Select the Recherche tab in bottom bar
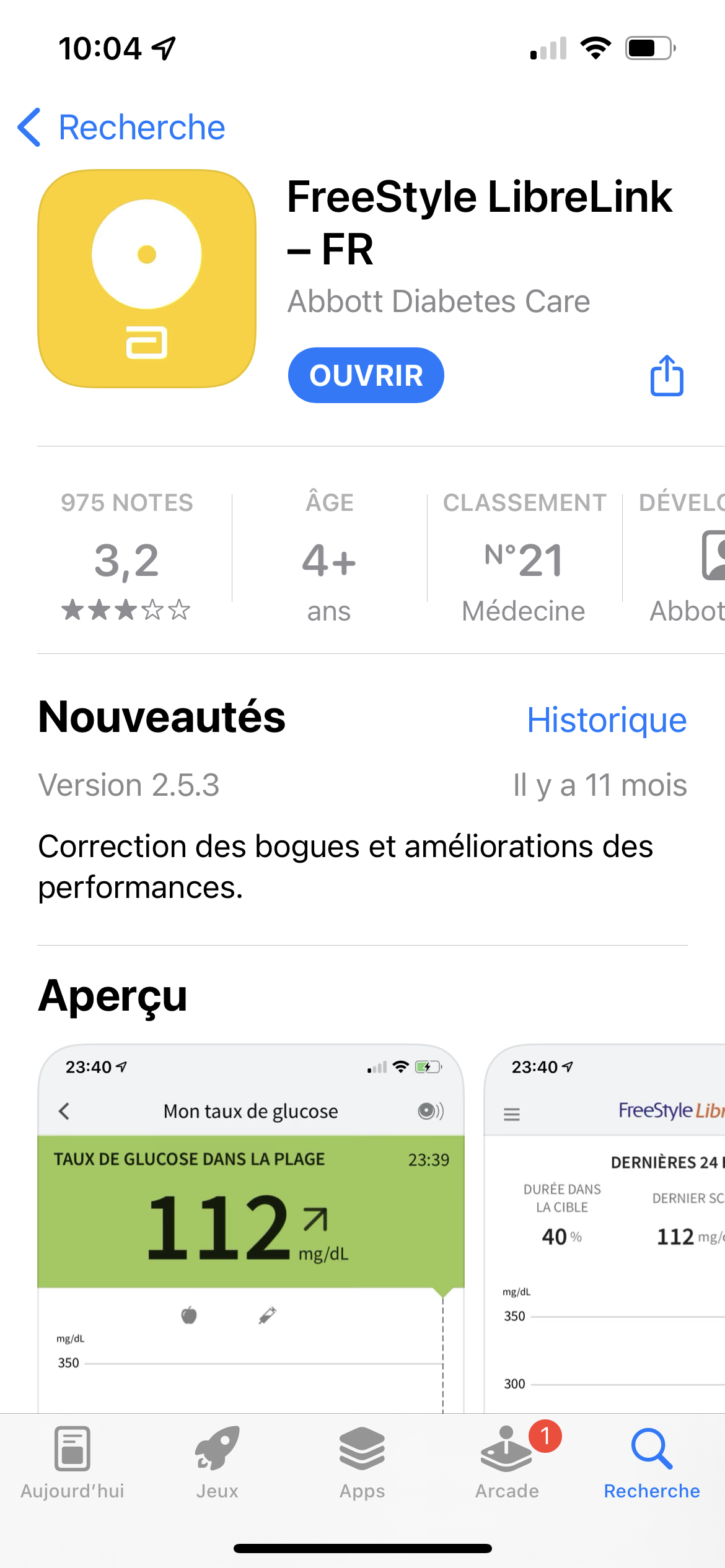 point(652,1463)
